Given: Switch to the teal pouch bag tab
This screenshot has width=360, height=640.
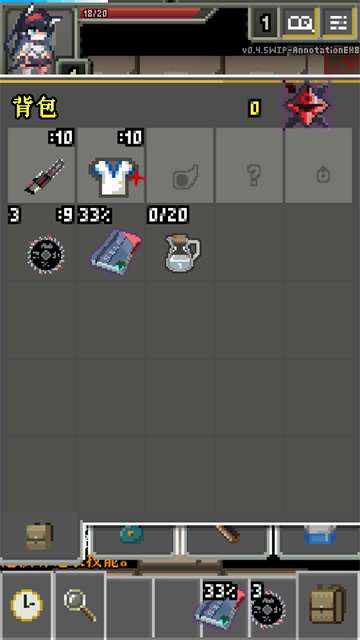Looking at the screenshot, I should click(131, 539).
